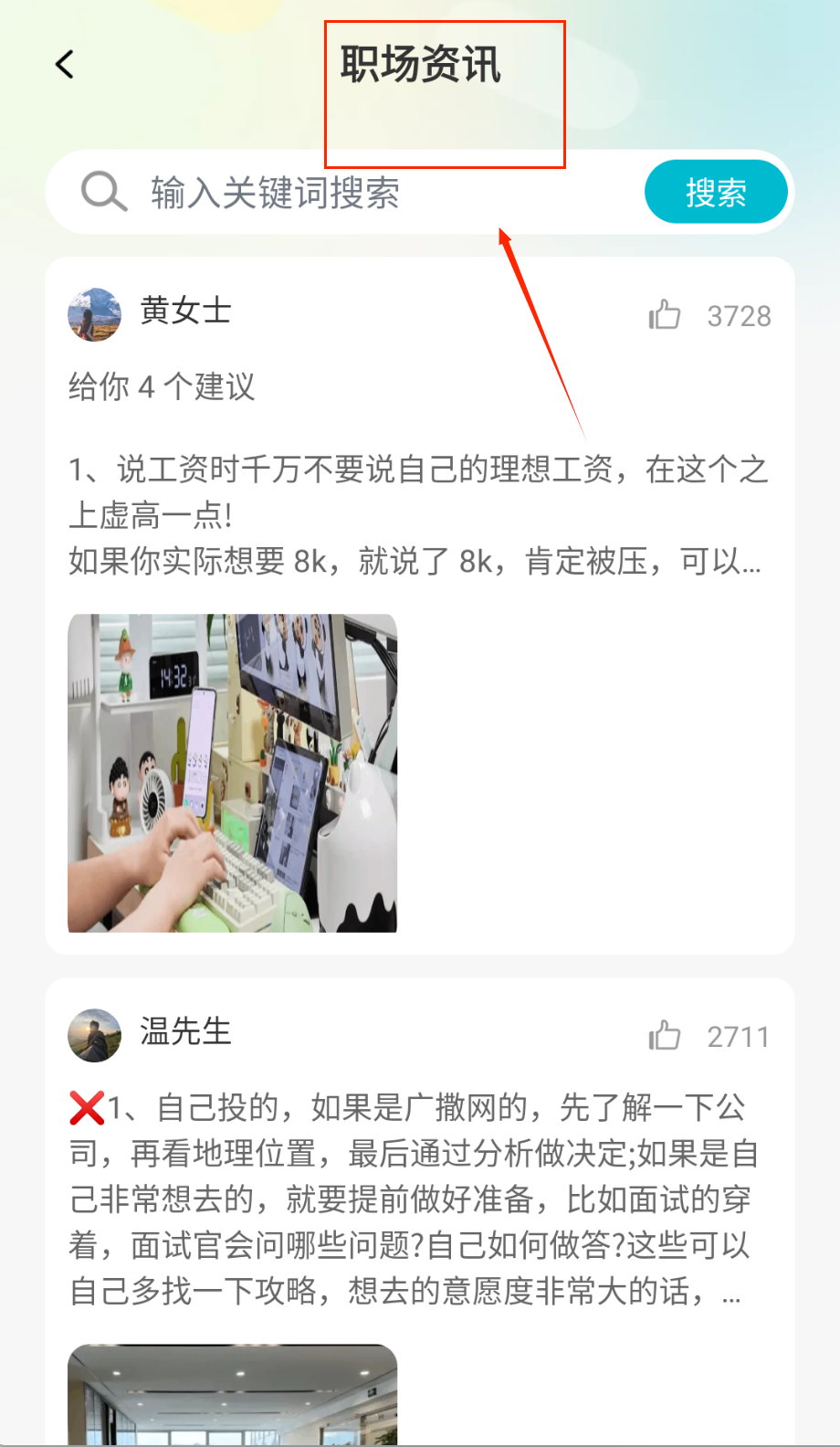Open 温先生's profile avatar
840x1447 pixels.
[x=94, y=1034]
